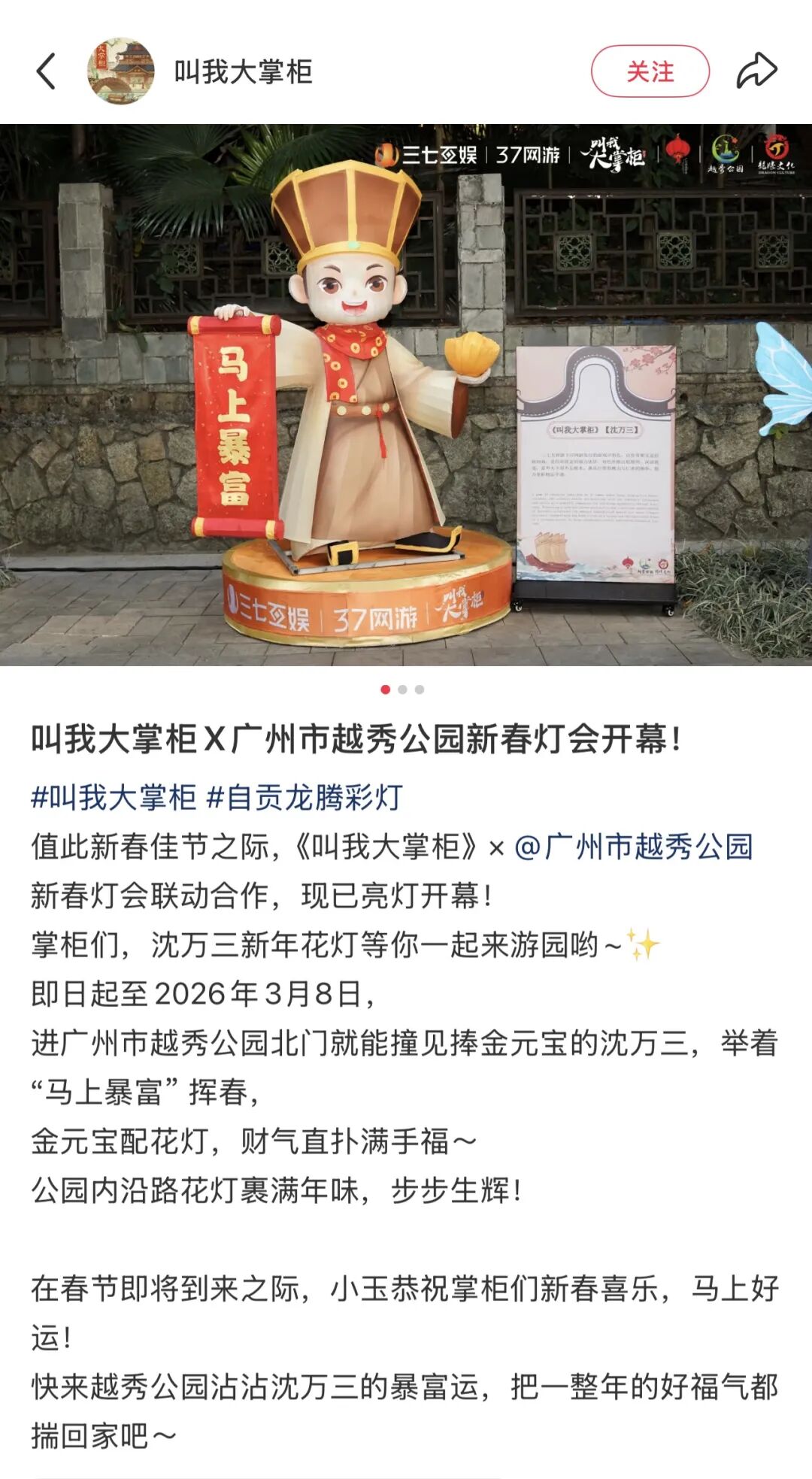Open mention @广州市越秀公园
Screen dimensions: 812x1479
coord(633,847)
